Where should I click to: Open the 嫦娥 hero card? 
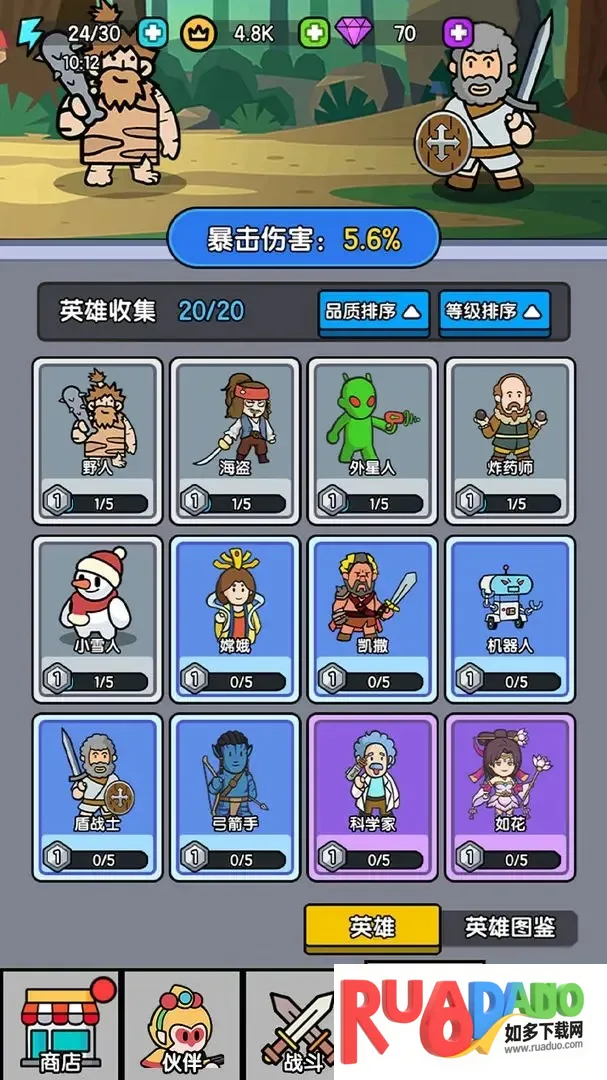click(x=235, y=618)
